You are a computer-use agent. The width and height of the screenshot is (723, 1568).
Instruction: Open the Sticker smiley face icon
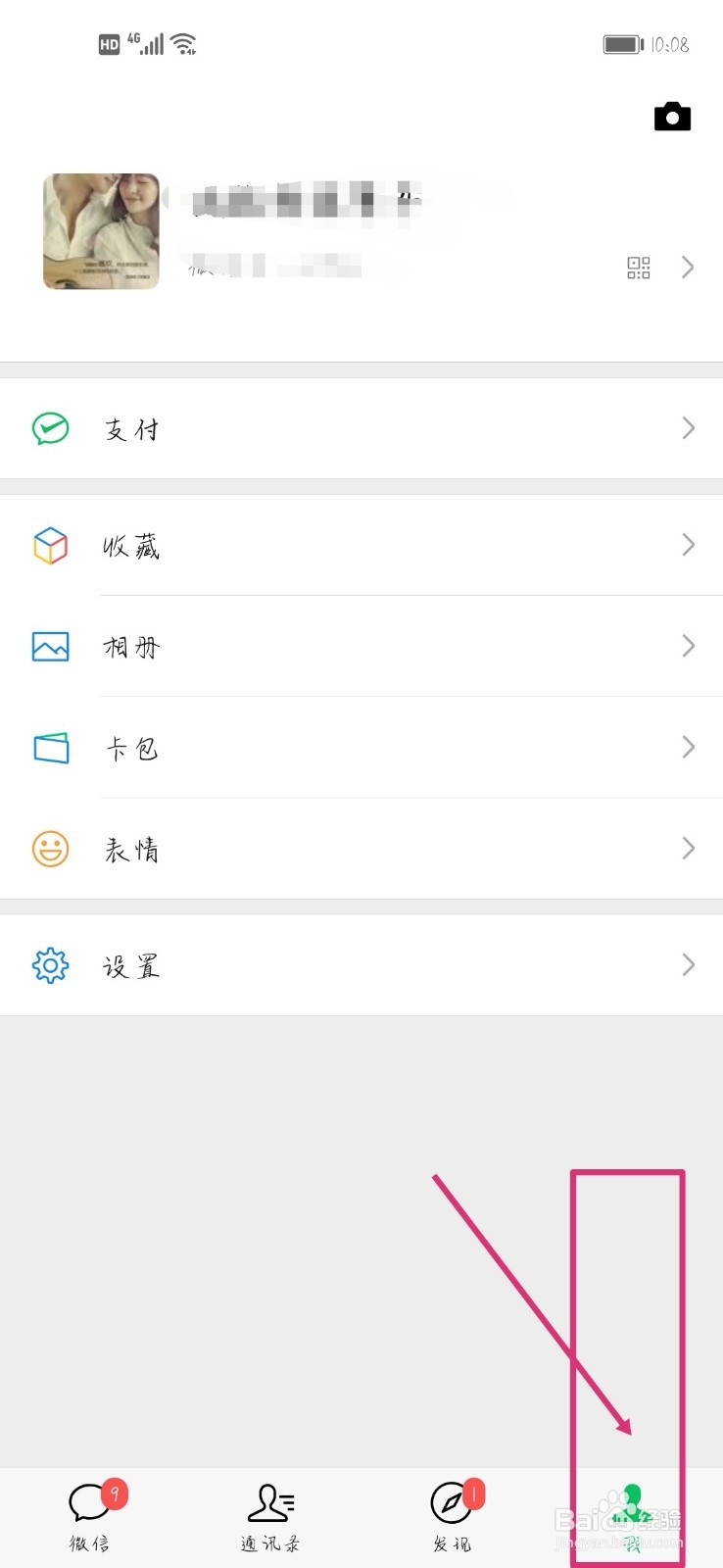(50, 850)
